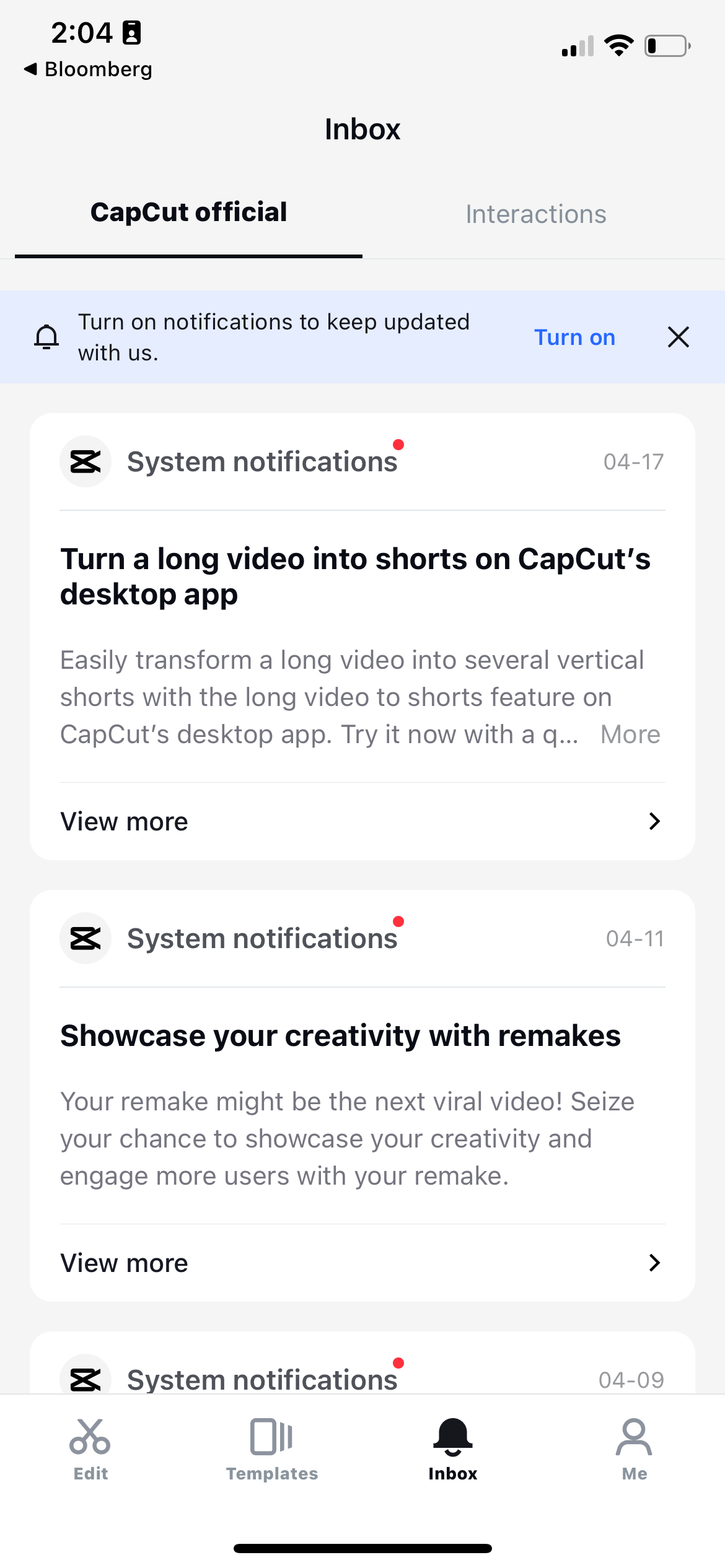Select the Edit scissors icon in bottom navigation
Screen dimensions: 725x1568
pos(90,1443)
